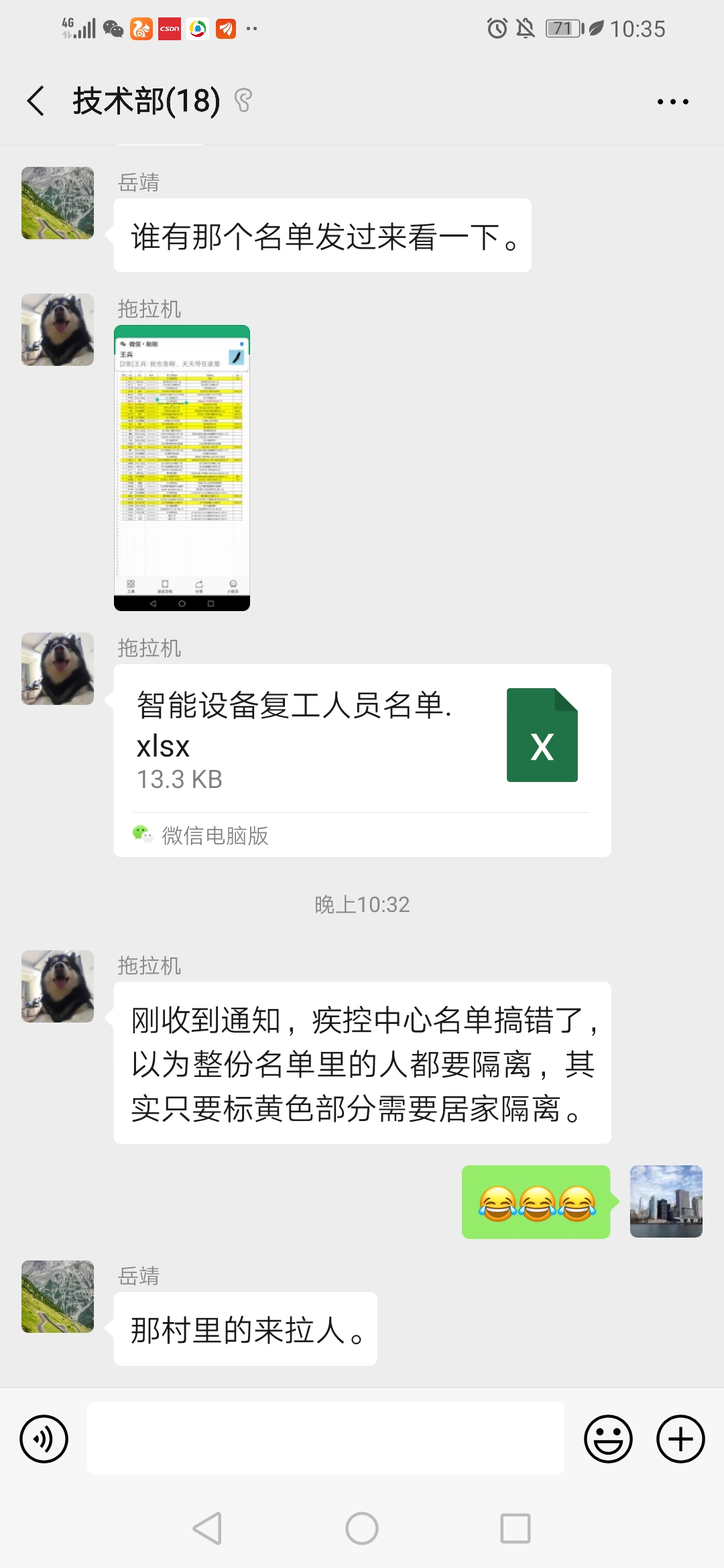View 岳靖's profile from the 谁有那个名单 message avatar
Viewport: 724px width, 1568px height.
tap(58, 203)
